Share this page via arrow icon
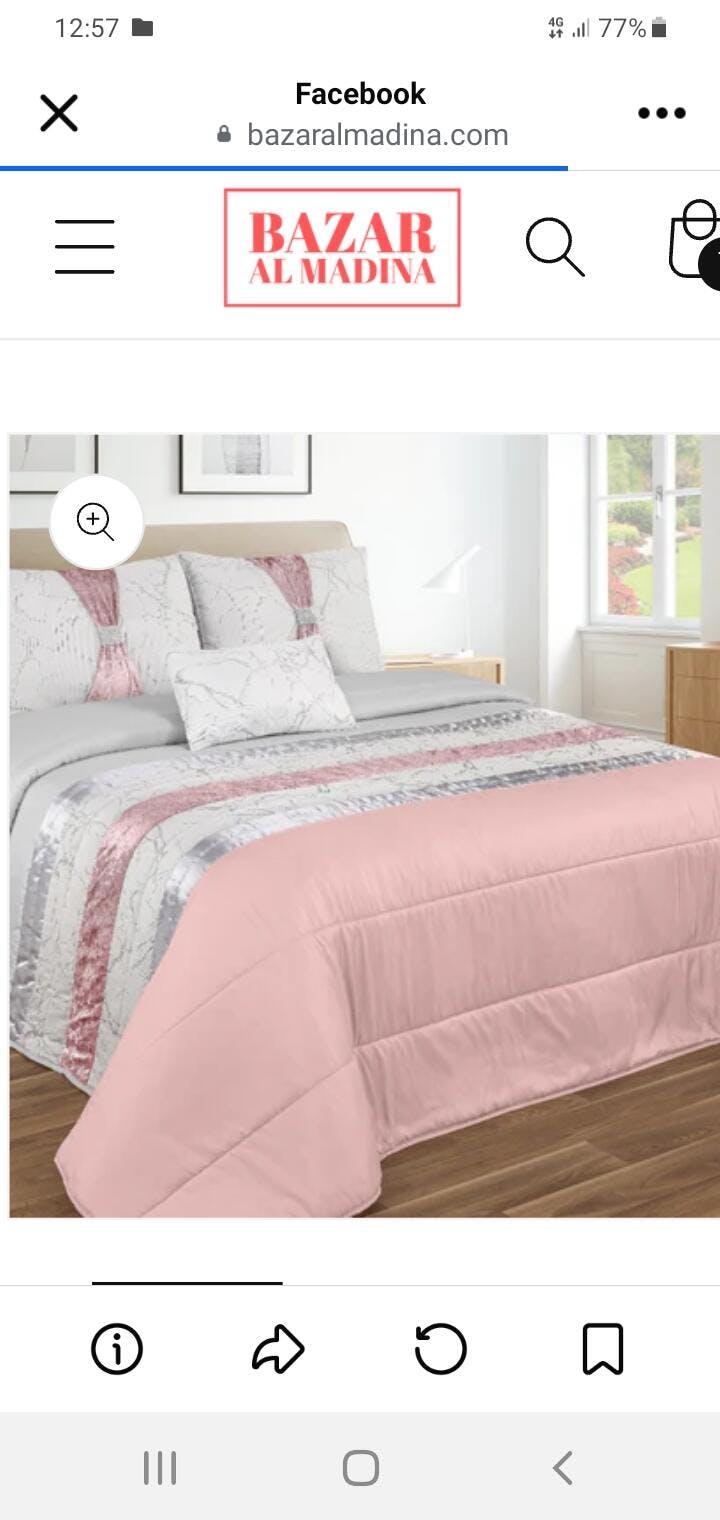 [278, 1349]
